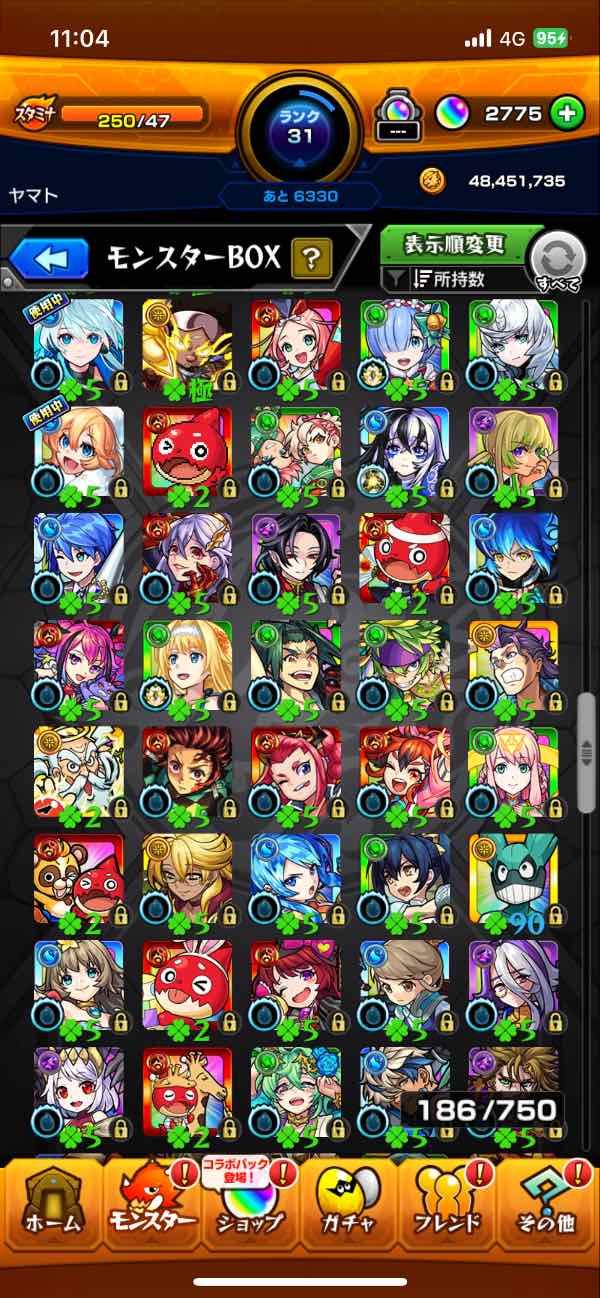This screenshot has width=600, height=1298.
Task: Select the white-bearded old man monster
Action: pyautogui.click(x=79, y=772)
